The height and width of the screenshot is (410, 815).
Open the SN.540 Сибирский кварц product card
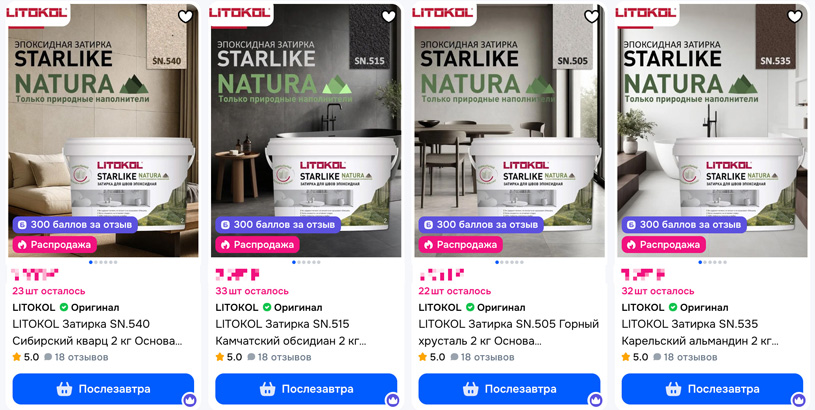pyautogui.click(x=97, y=332)
